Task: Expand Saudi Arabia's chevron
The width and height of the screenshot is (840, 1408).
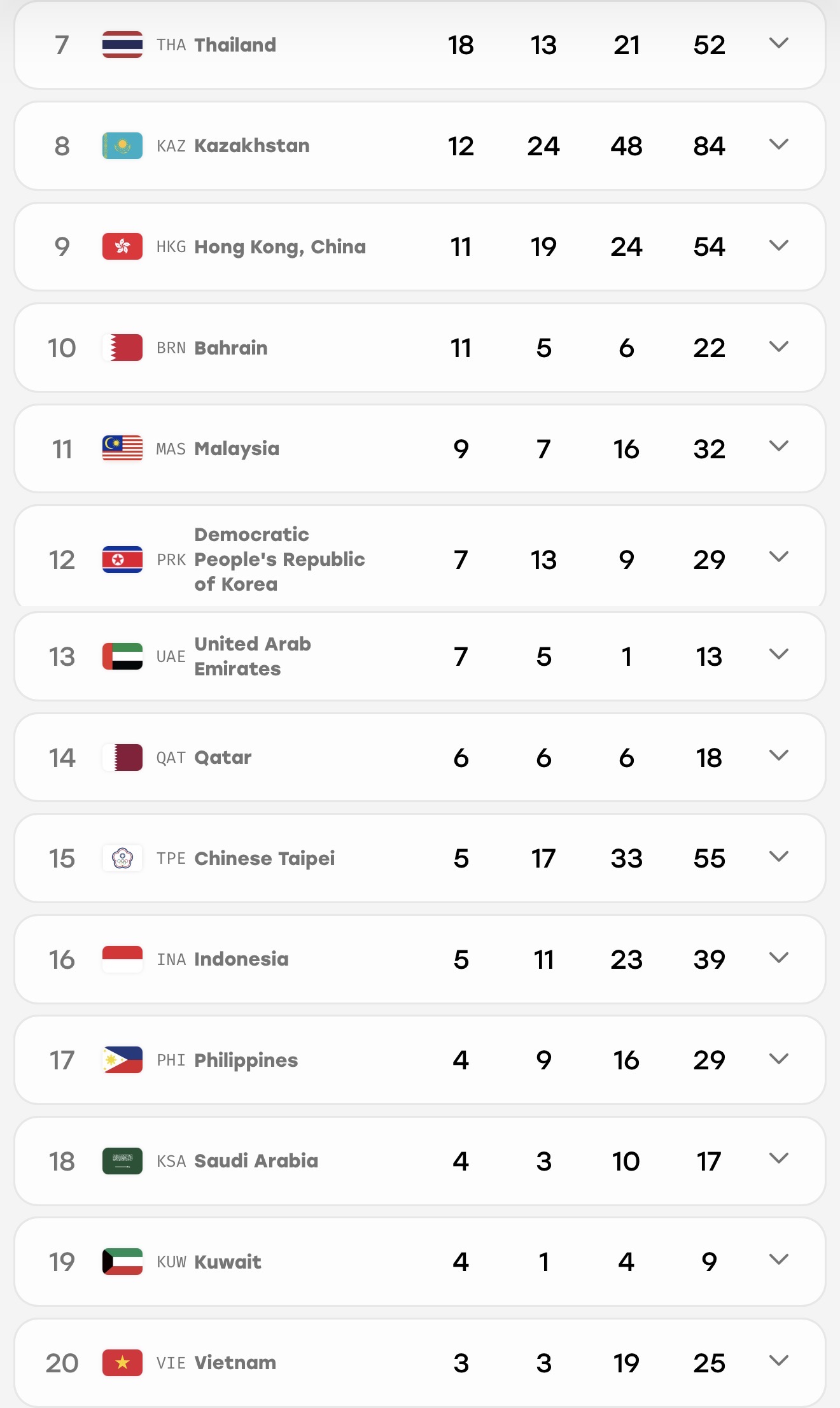Action: pos(778,1158)
